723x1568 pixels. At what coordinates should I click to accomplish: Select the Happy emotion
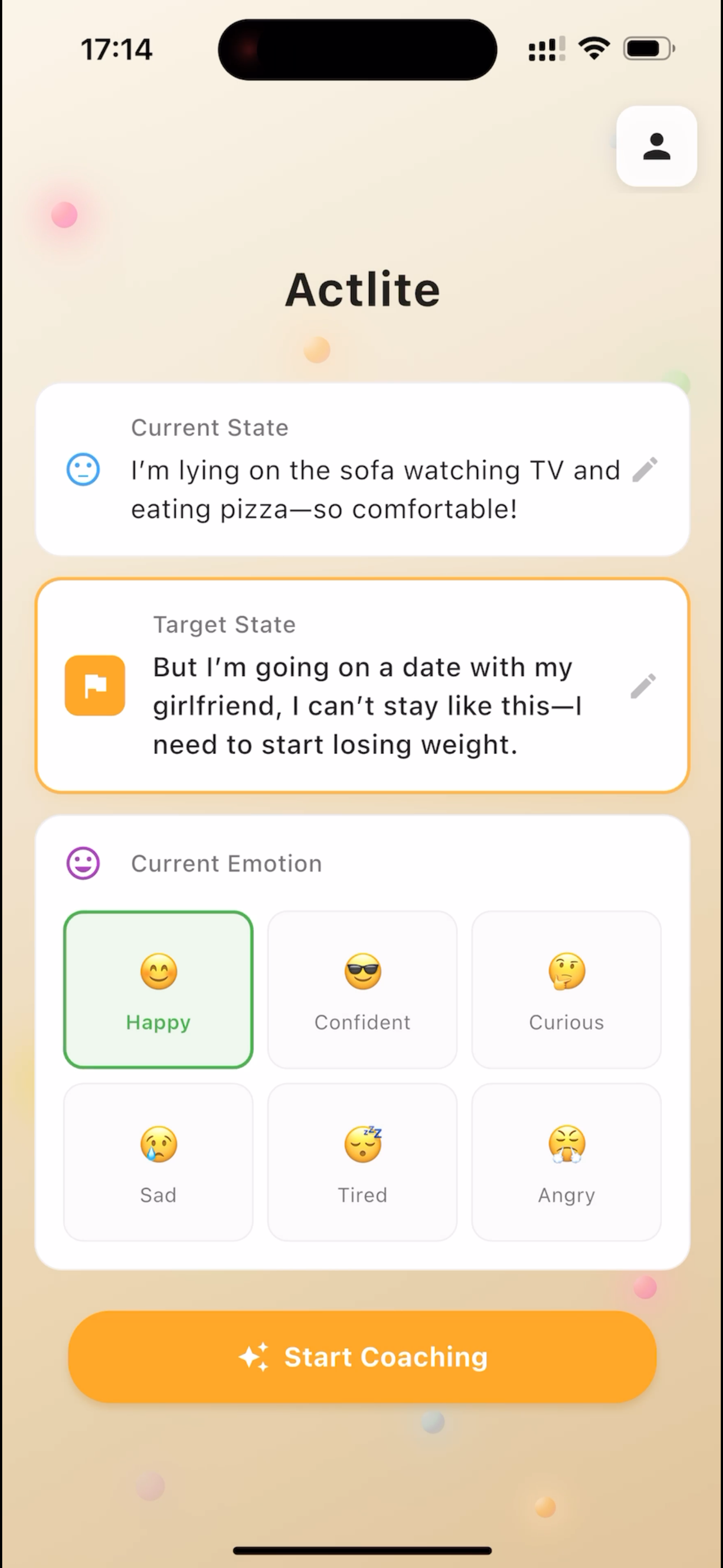click(158, 989)
